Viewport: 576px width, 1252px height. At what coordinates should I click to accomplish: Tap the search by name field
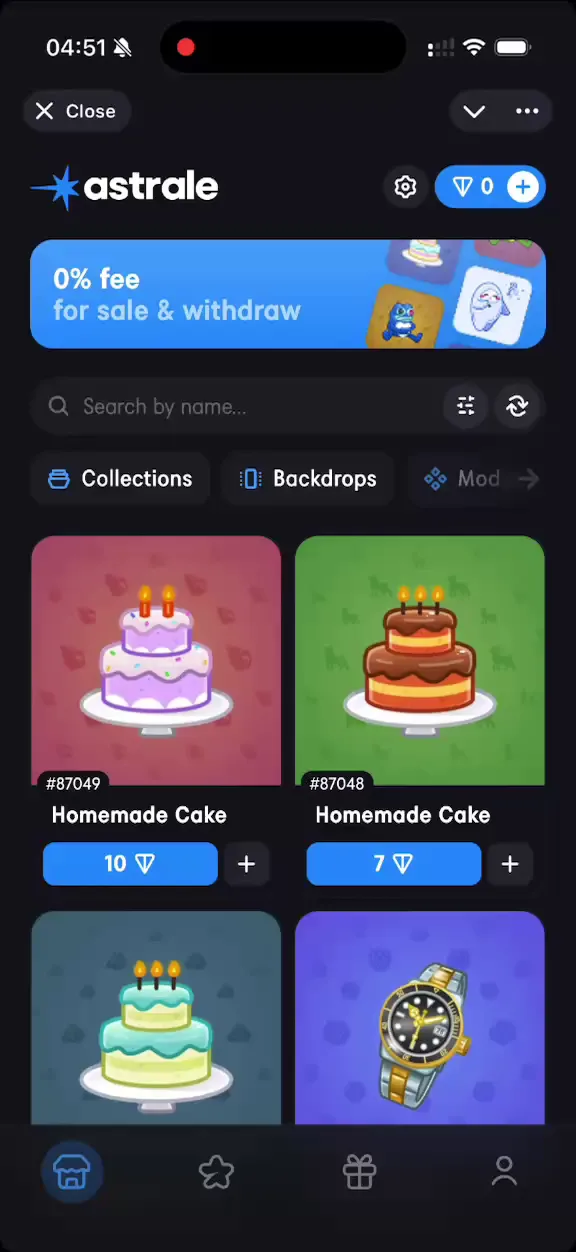[x=235, y=406]
